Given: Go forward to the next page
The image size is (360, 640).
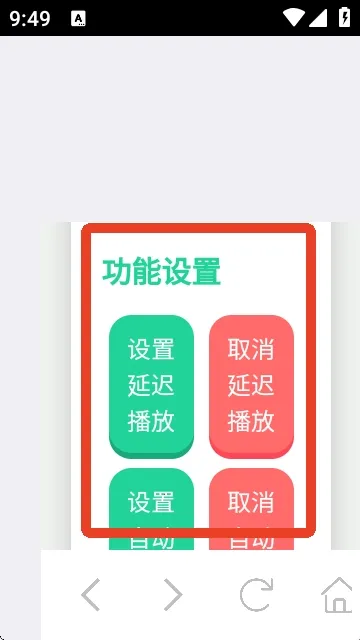Looking at the screenshot, I should (173, 594).
